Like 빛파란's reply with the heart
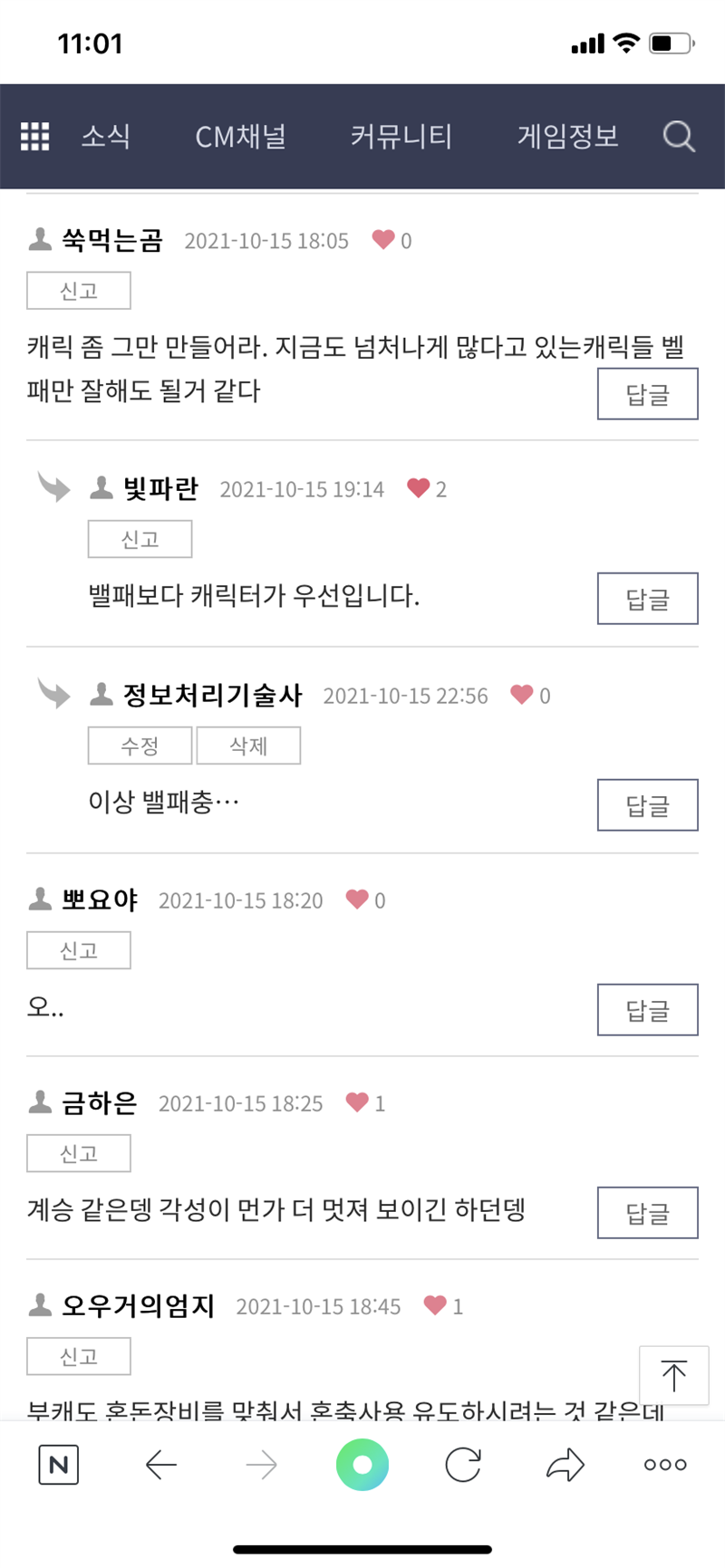The width and height of the screenshot is (725, 1568). click(418, 488)
